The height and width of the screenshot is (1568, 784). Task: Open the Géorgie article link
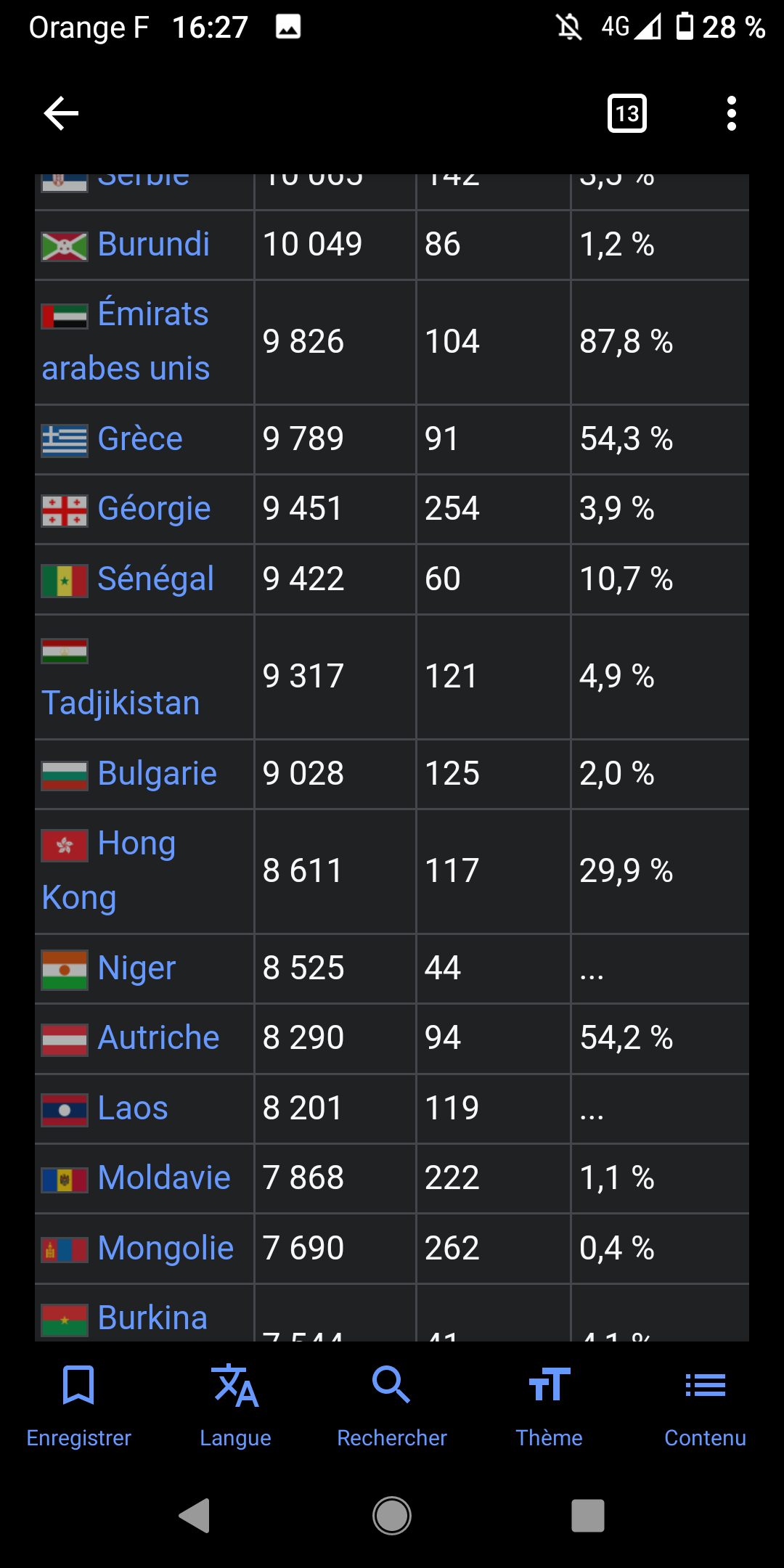(x=154, y=509)
